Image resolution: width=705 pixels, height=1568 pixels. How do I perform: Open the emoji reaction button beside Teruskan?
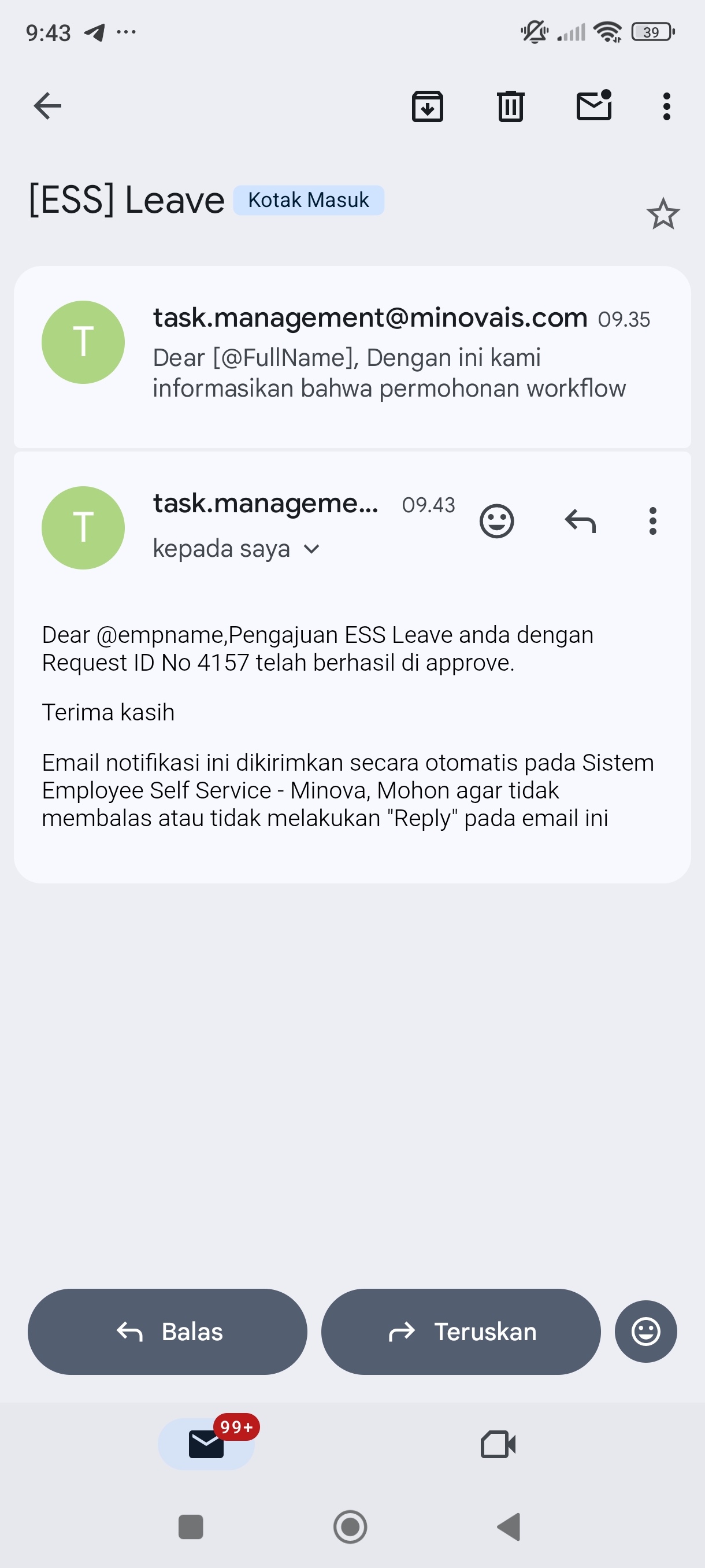point(645,1331)
